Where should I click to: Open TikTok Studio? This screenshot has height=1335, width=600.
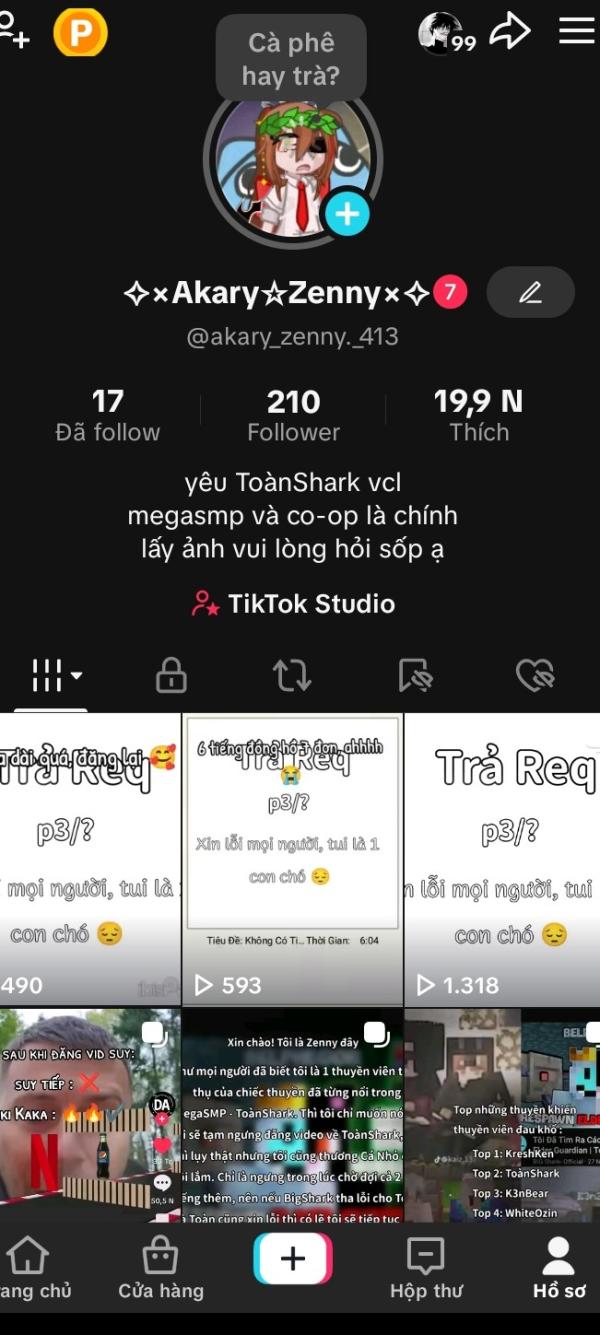(293, 604)
